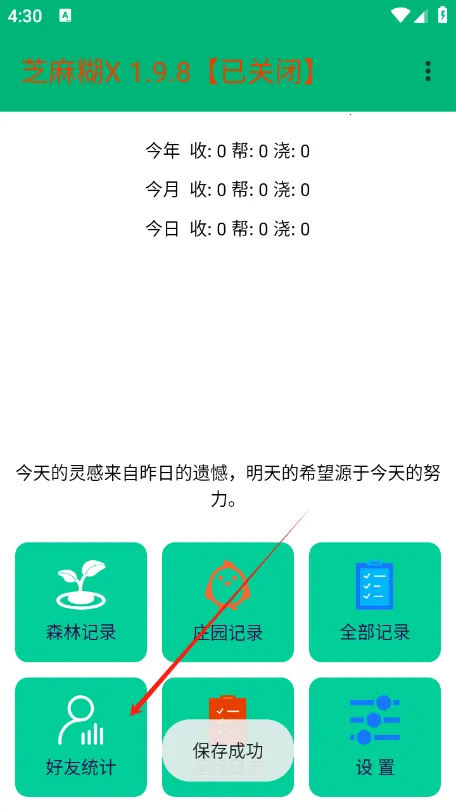456x812 pixels.
Task: Open 好友统计 friend statistics
Action: [81, 737]
